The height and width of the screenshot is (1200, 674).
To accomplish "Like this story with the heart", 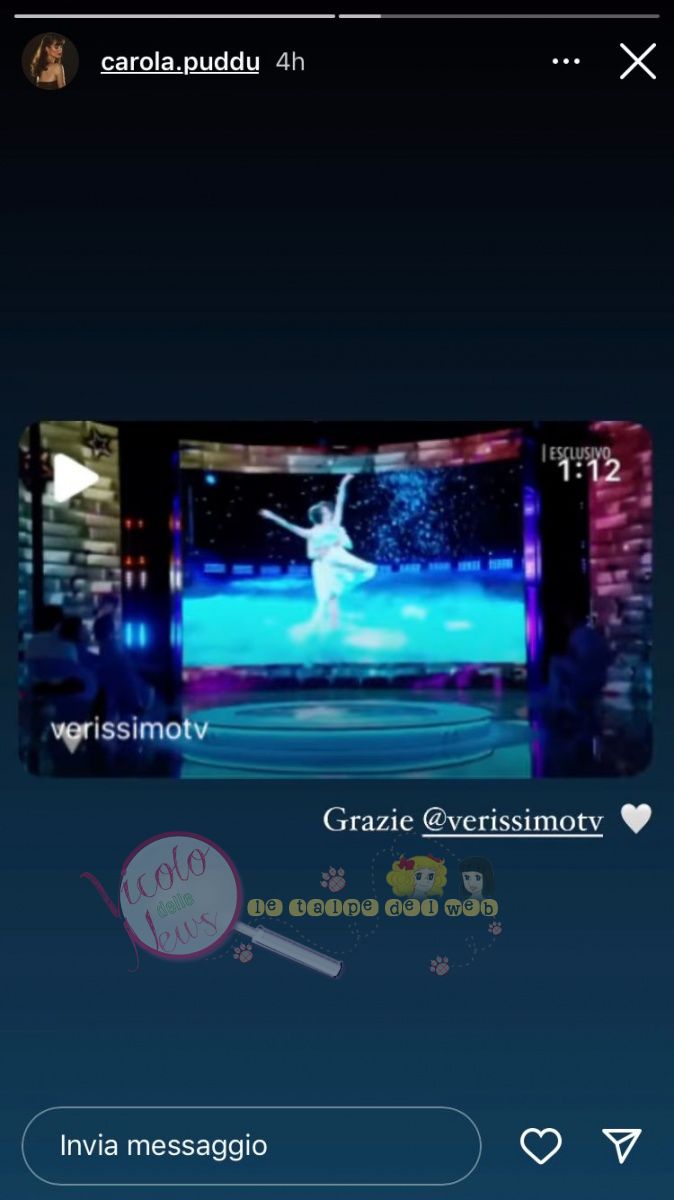I will (541, 1146).
